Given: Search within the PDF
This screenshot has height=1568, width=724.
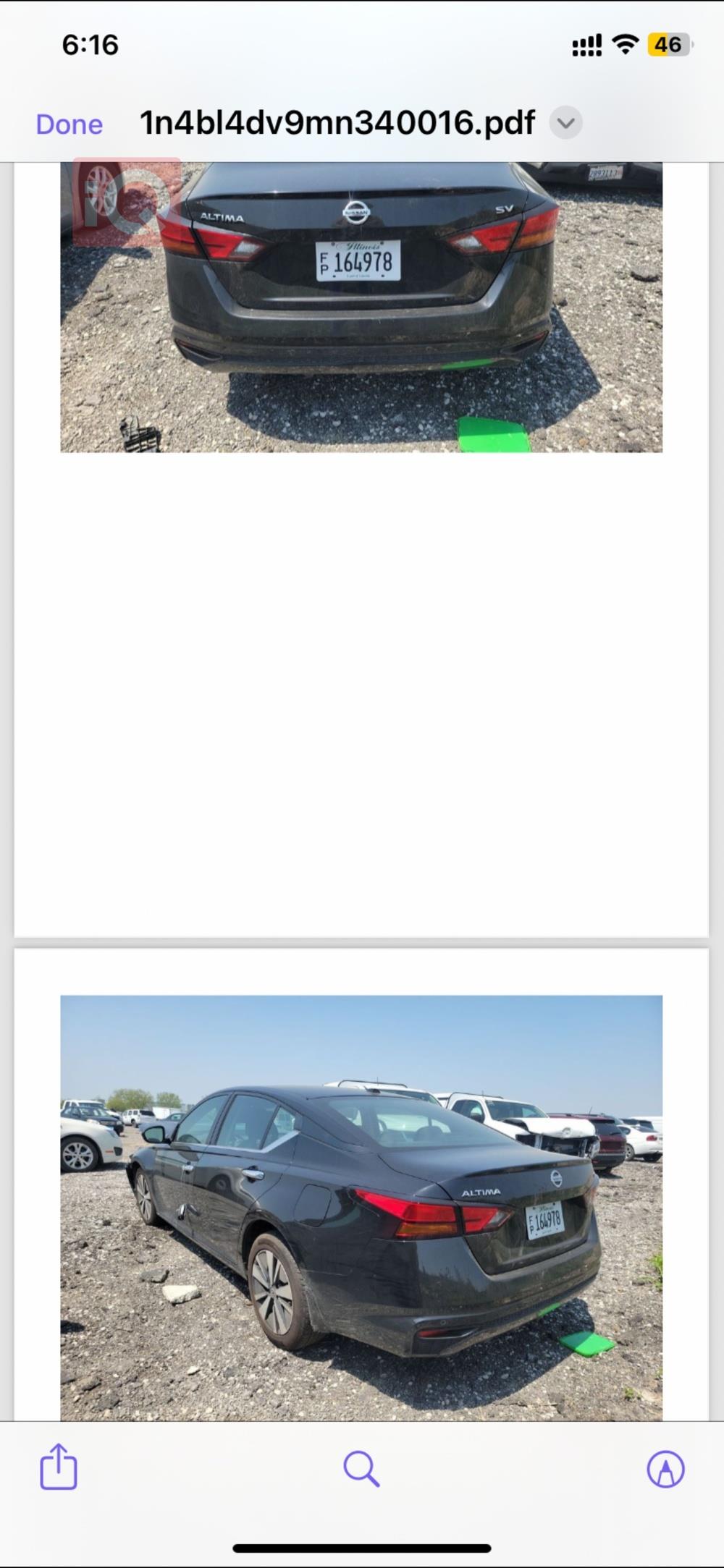Looking at the screenshot, I should (x=361, y=1468).
